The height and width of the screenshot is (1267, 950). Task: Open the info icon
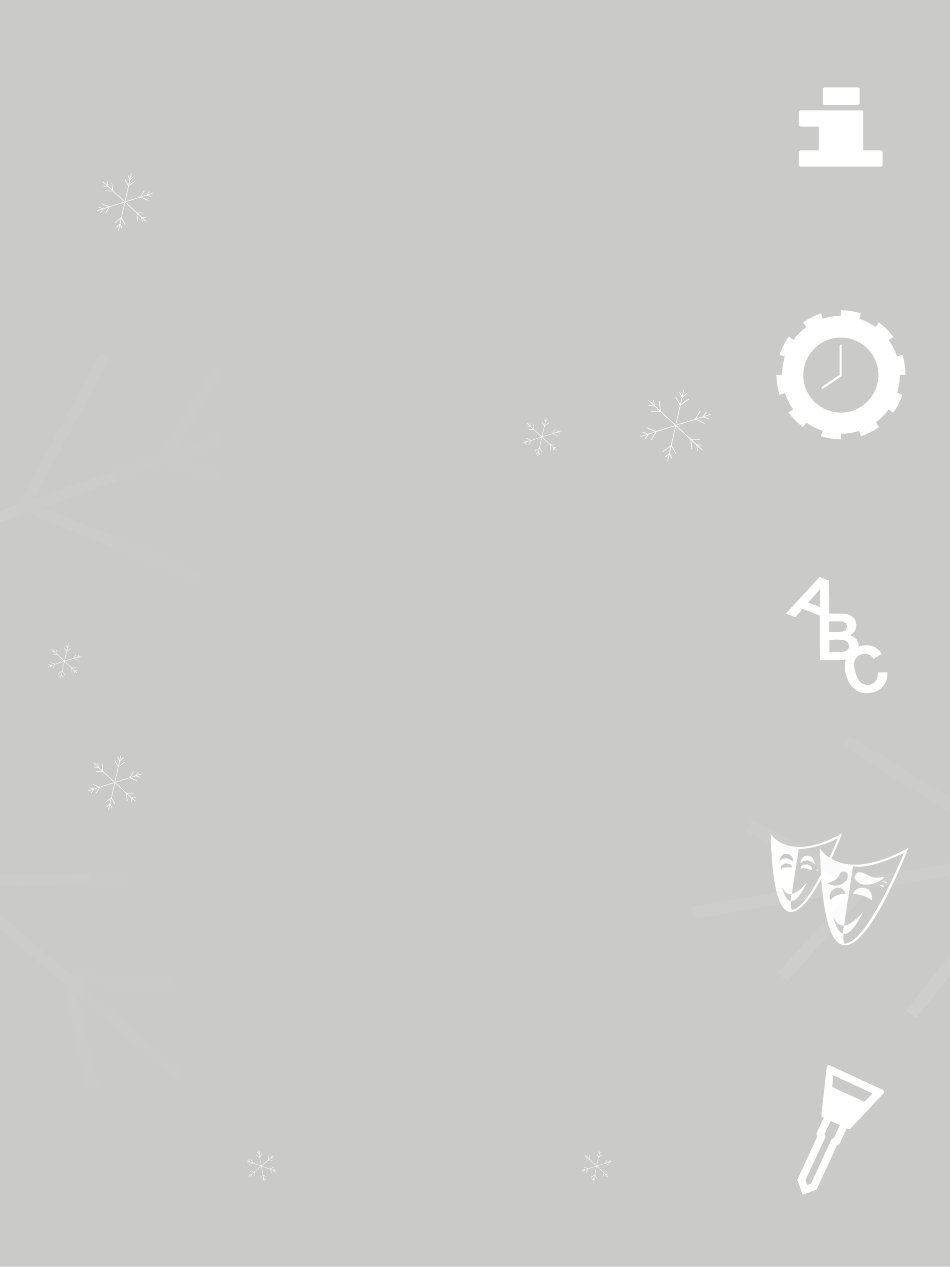pyautogui.click(x=840, y=127)
